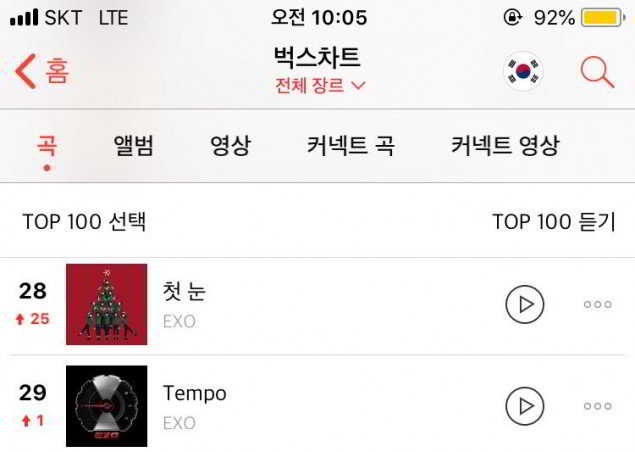Open more options for 첫 눈
635x452 pixels.
597,304
